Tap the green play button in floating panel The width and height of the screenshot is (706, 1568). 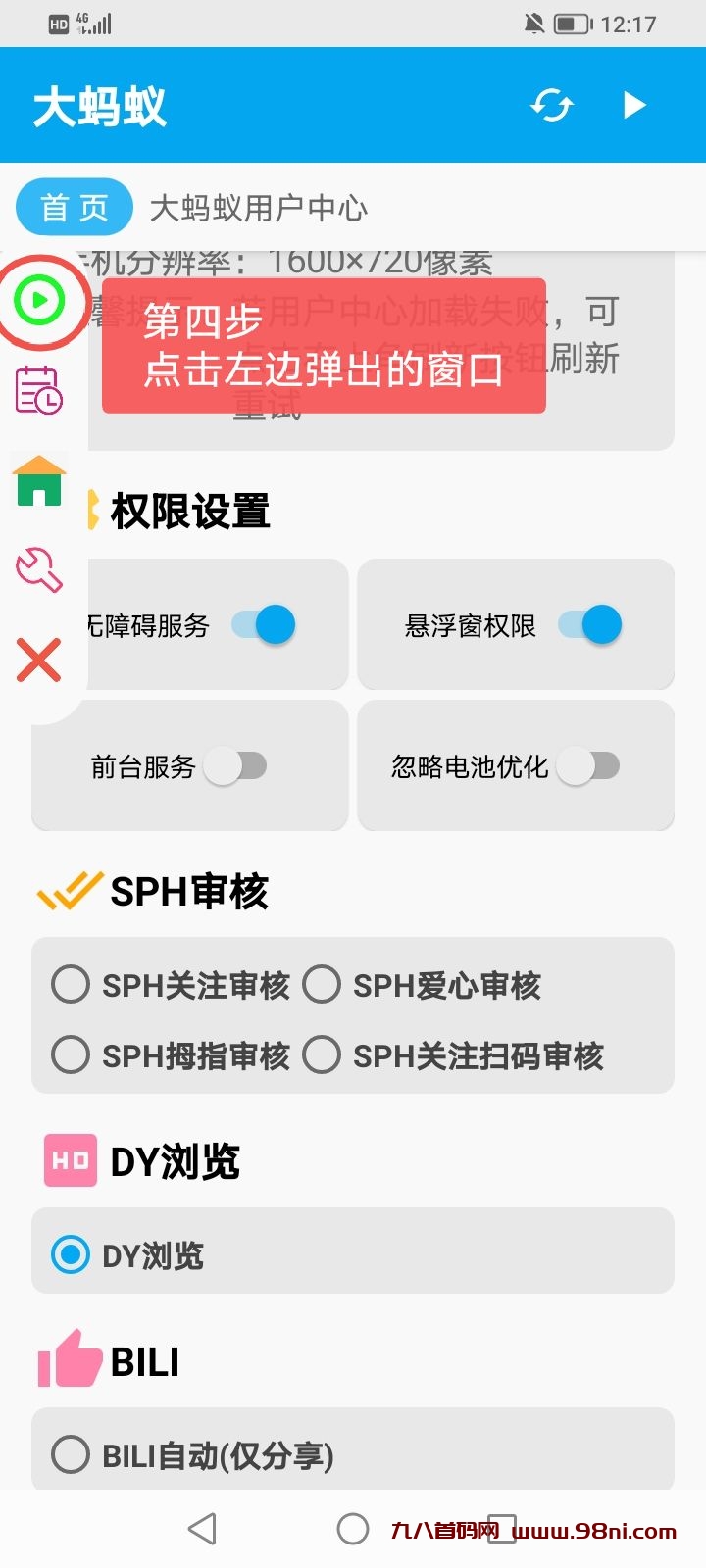coord(39,300)
